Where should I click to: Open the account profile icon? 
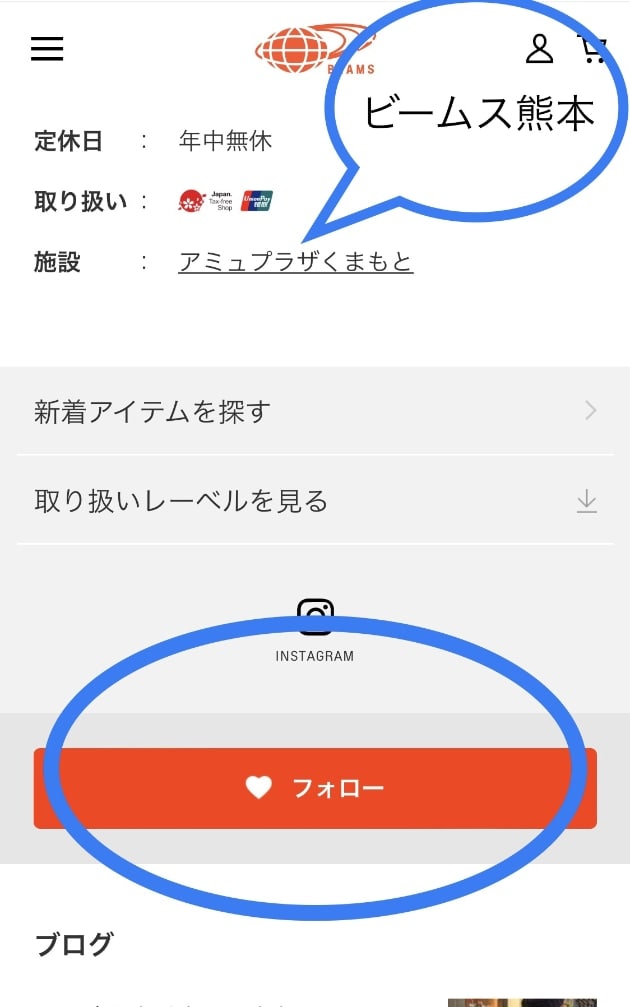pos(539,48)
